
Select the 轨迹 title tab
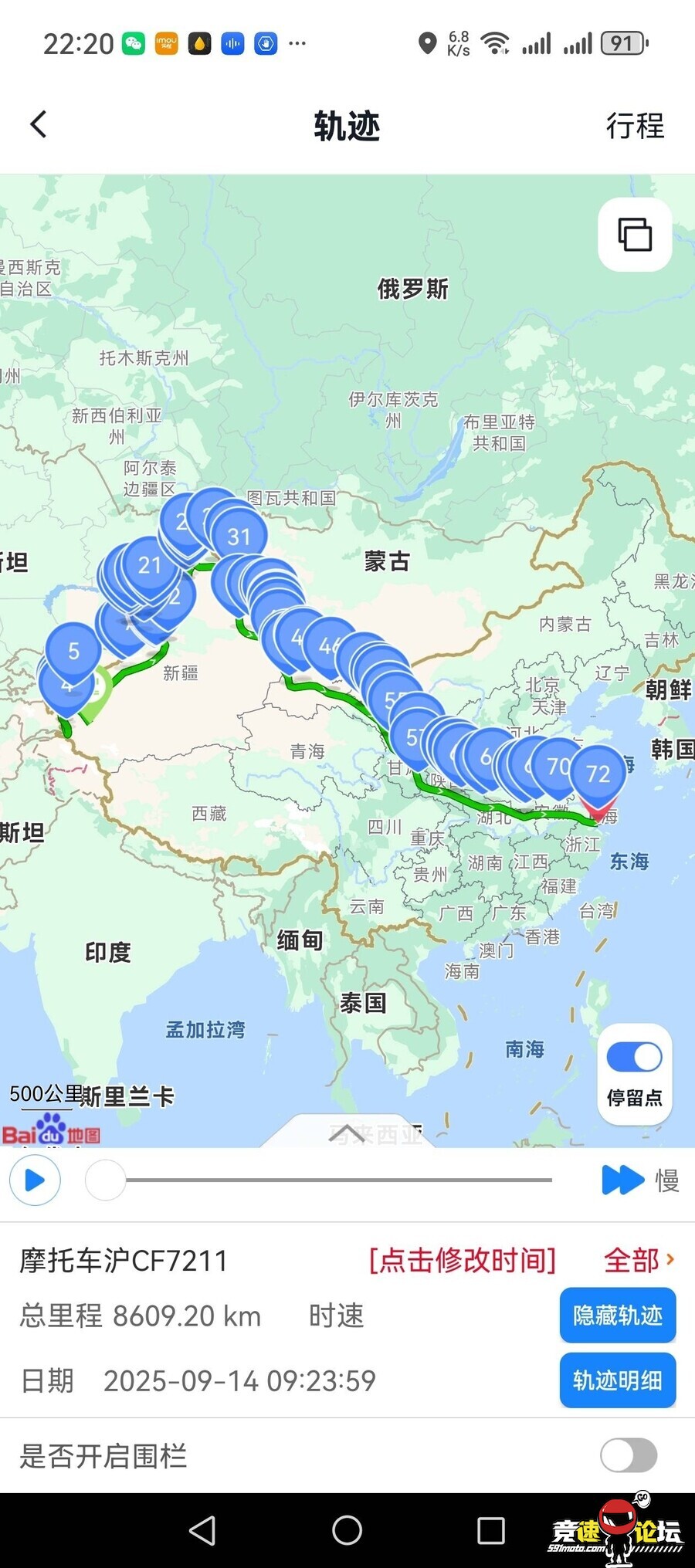347,126
